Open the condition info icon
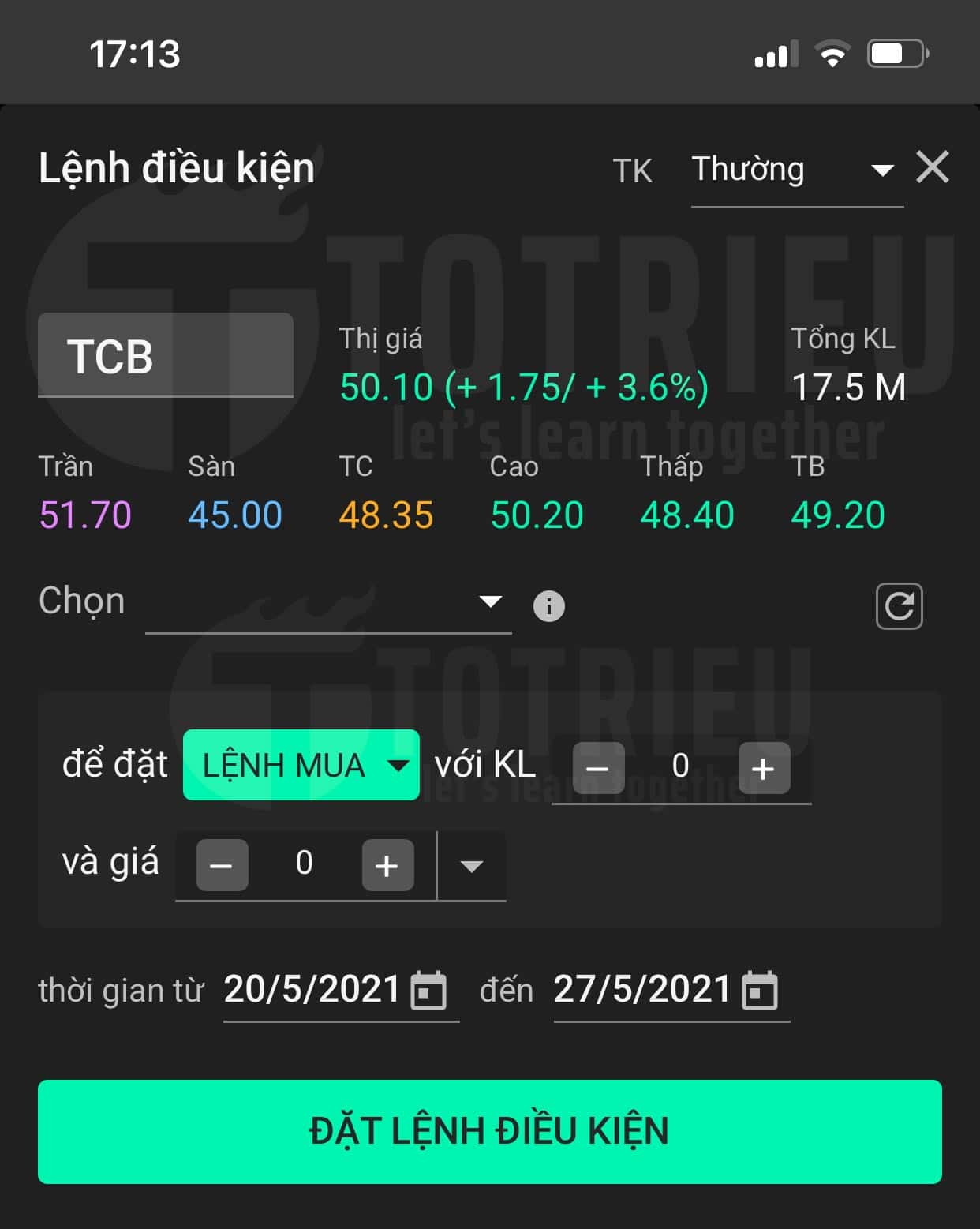Screen dimensions: 980x1229 549,606
